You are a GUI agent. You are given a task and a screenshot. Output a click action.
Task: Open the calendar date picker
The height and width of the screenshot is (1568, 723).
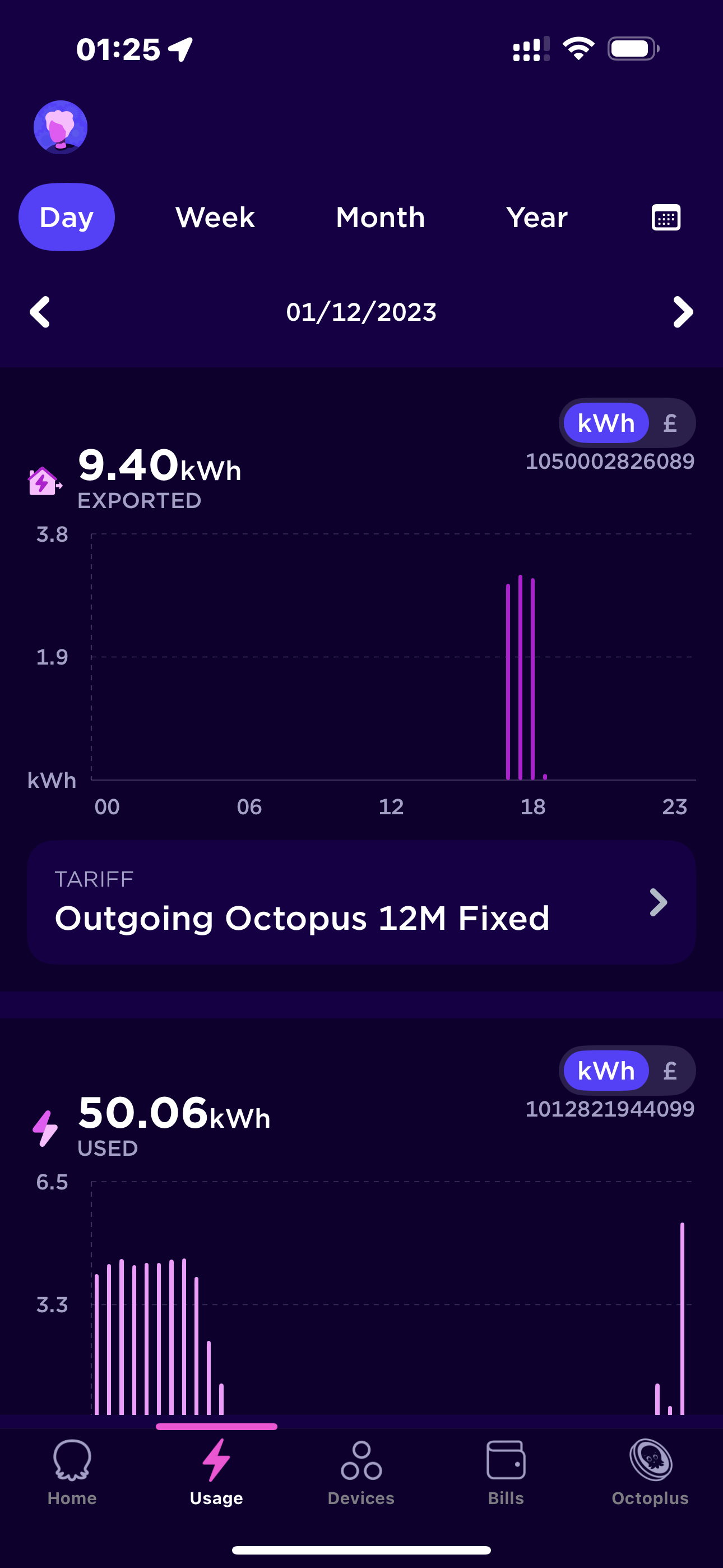coord(666,217)
